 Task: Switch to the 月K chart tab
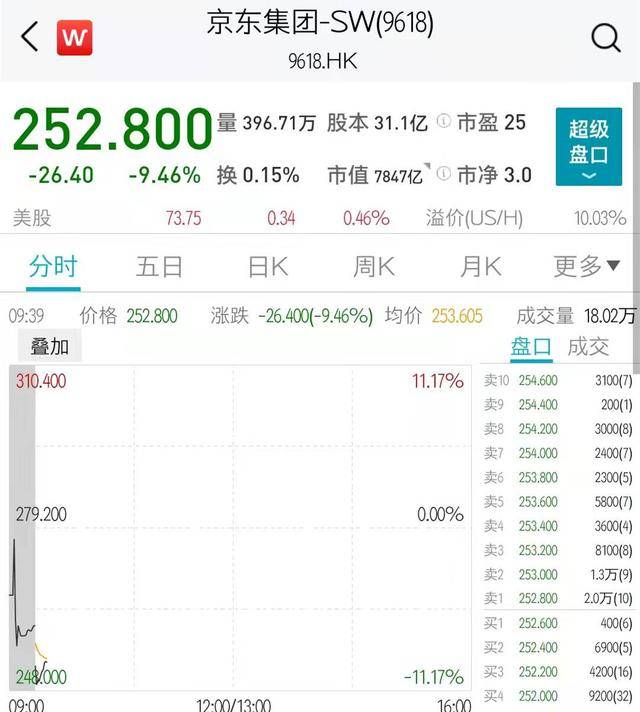pos(480,266)
